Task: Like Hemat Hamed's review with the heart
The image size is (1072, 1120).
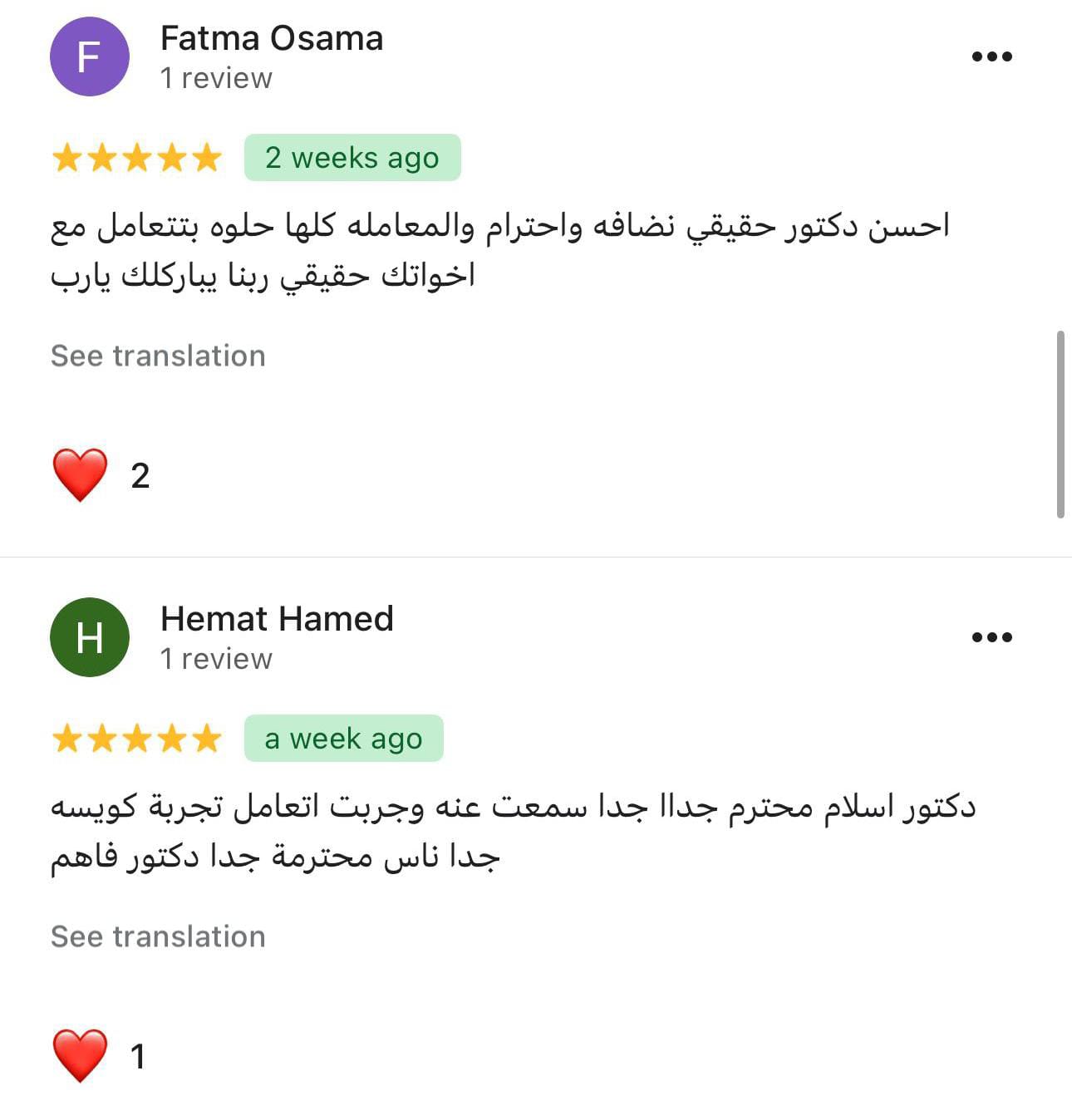Action: (x=80, y=1056)
